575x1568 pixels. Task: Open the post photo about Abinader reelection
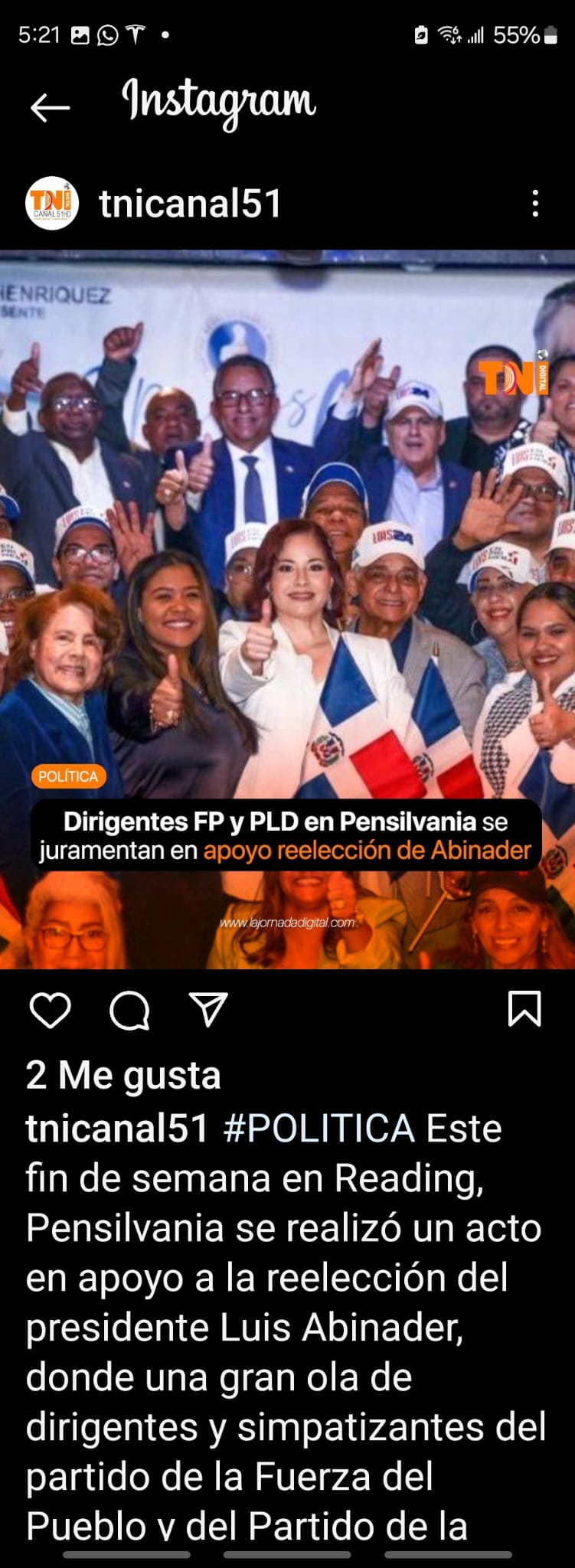(x=287, y=609)
